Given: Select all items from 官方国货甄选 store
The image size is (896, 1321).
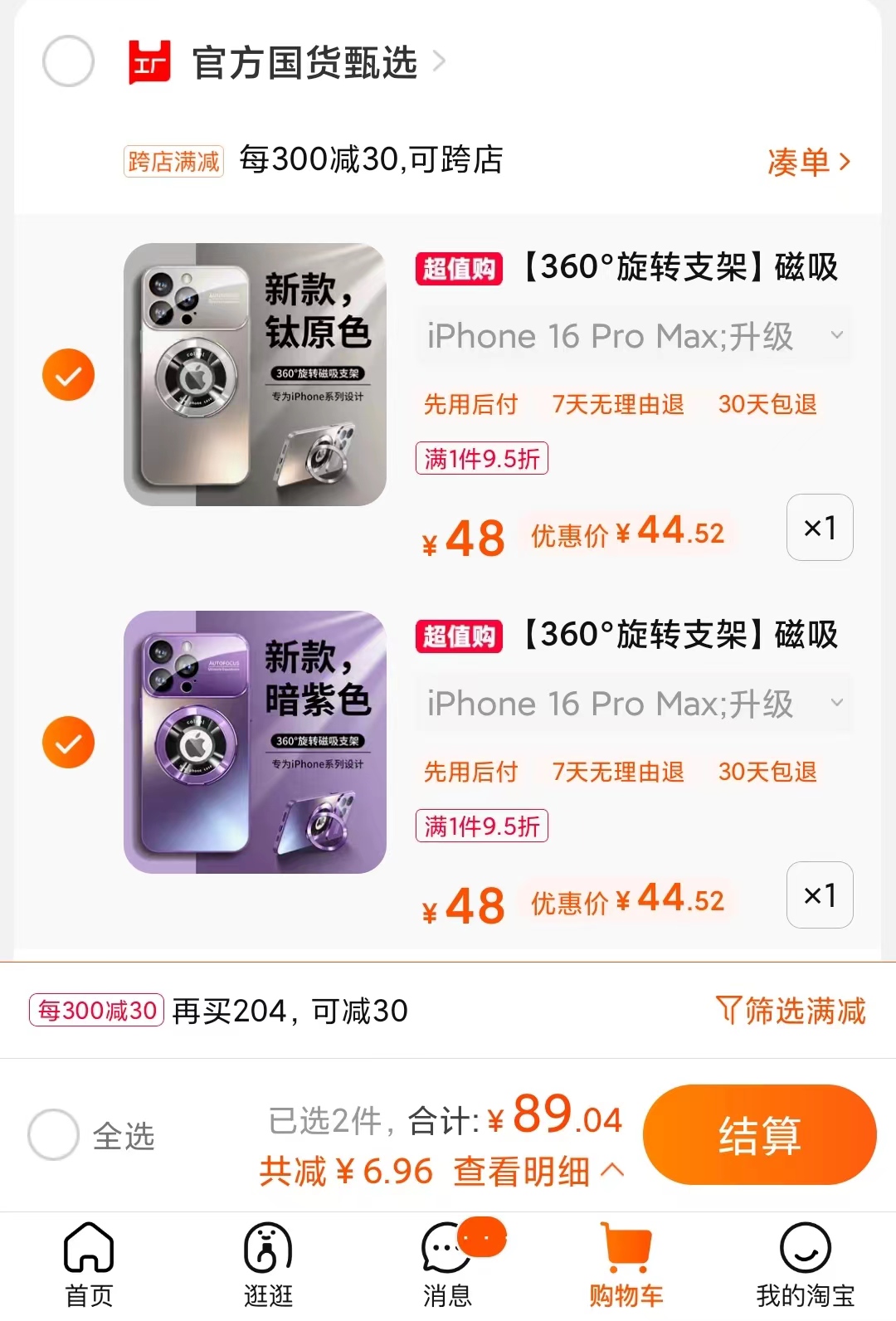Looking at the screenshot, I should 68,61.
